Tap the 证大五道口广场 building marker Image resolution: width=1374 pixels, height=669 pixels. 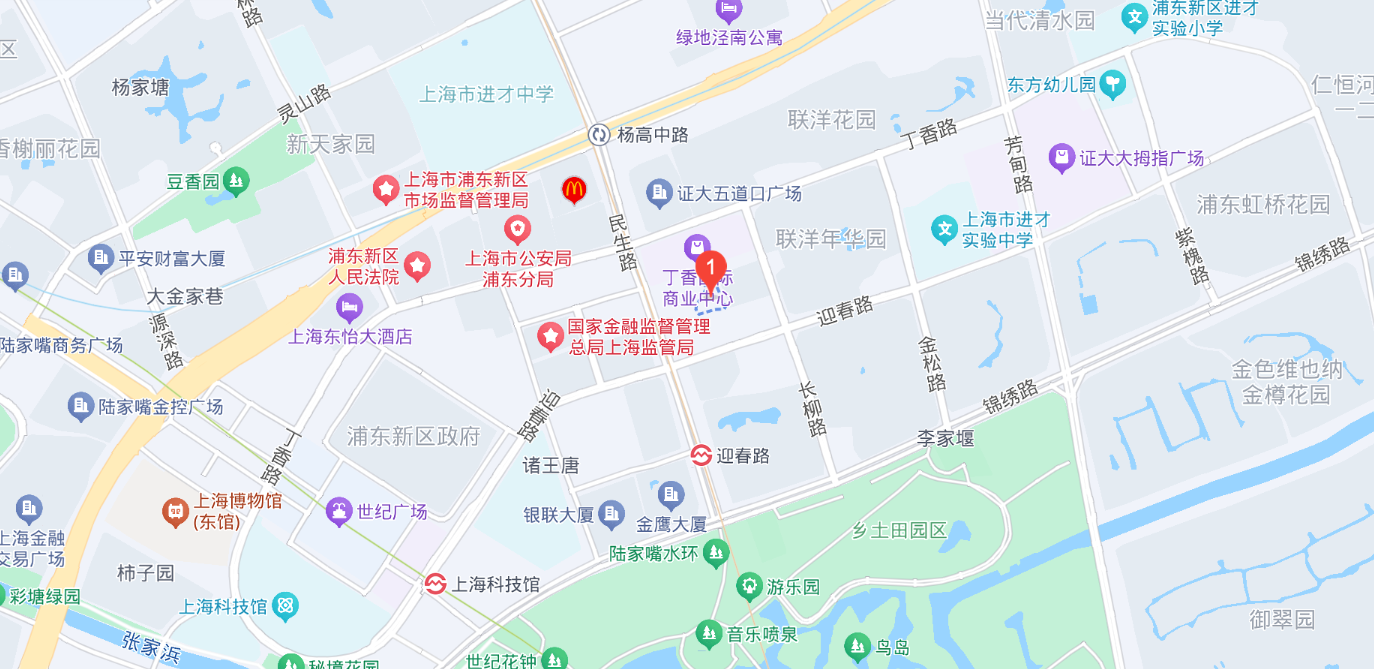(x=658, y=192)
